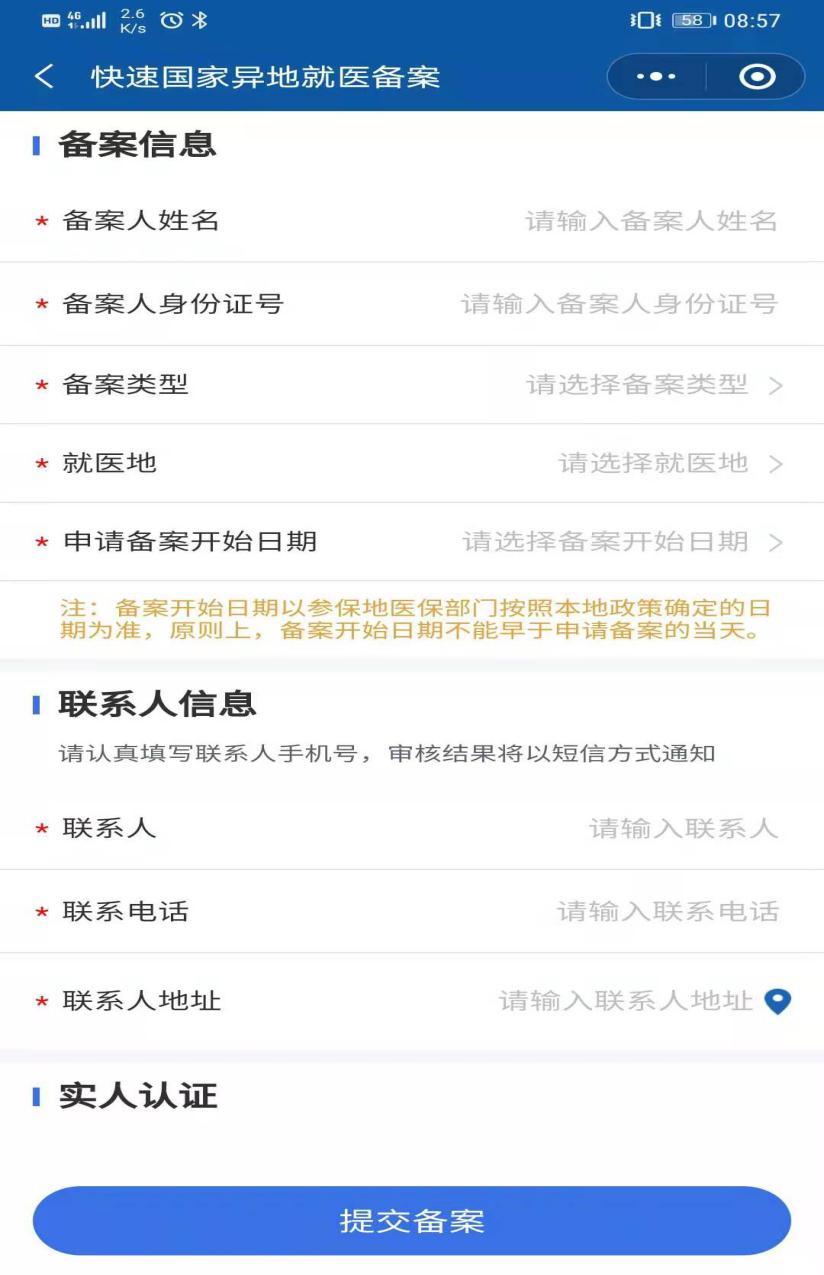Submit with the 提交备案 button
Viewport: 824px width, 1275px height.
coord(412,1221)
